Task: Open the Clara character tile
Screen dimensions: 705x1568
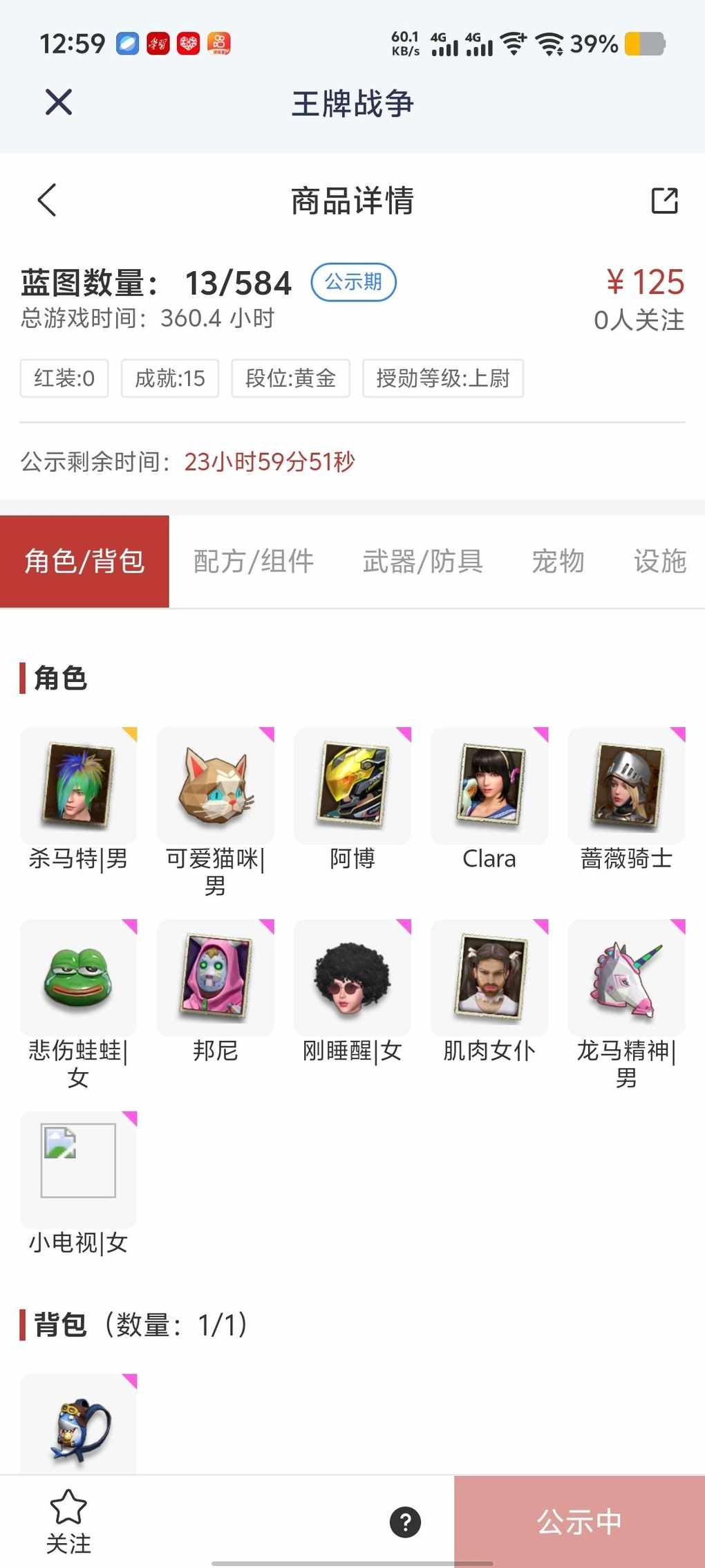Action: (489, 786)
